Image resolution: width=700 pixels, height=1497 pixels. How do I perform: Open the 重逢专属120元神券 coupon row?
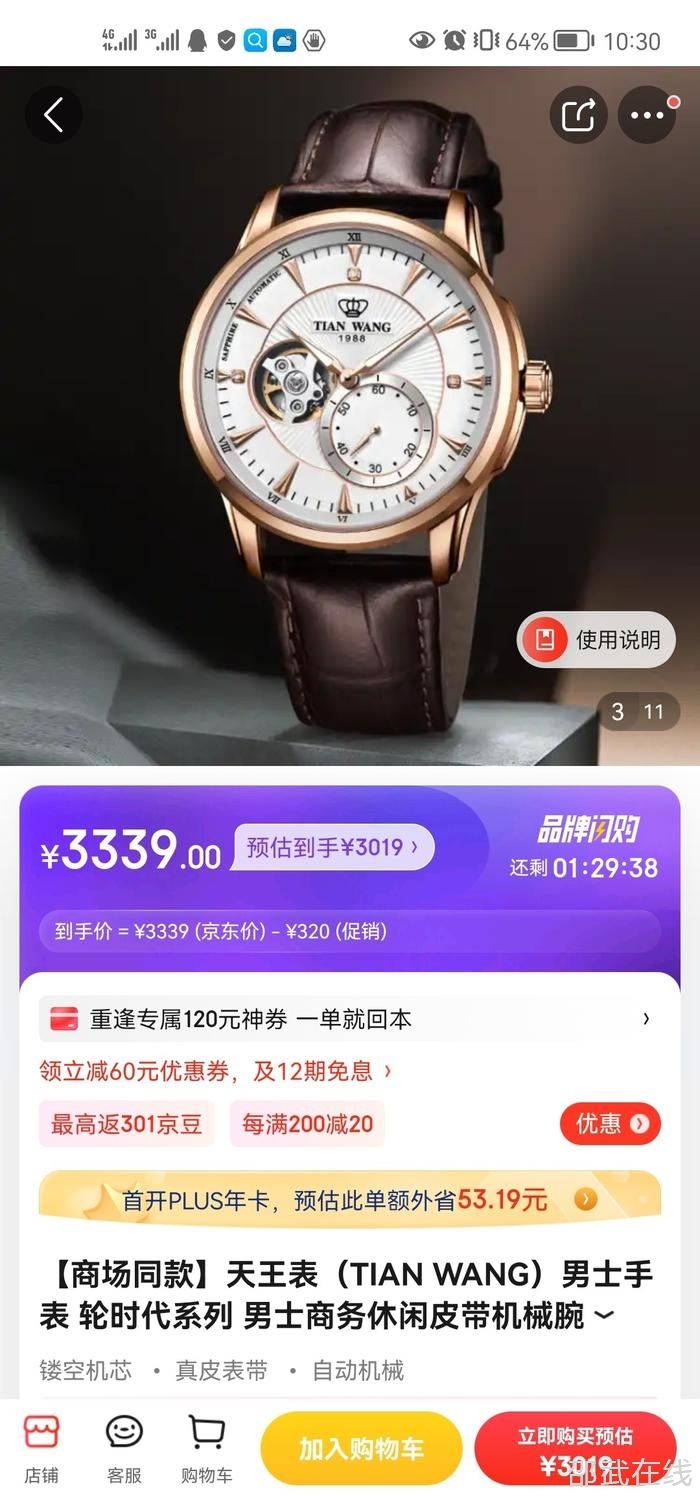[350, 1019]
